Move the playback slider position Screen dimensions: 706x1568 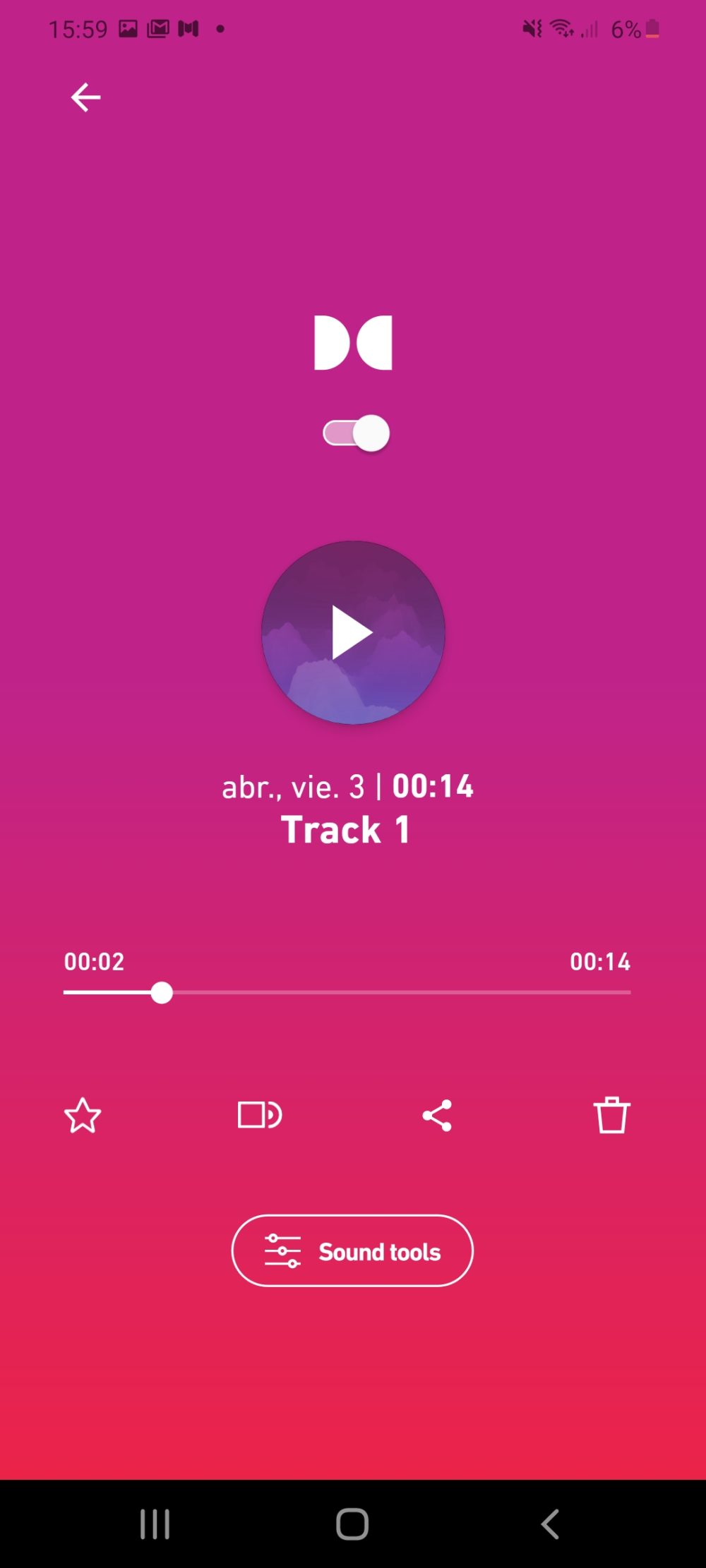pos(163,994)
